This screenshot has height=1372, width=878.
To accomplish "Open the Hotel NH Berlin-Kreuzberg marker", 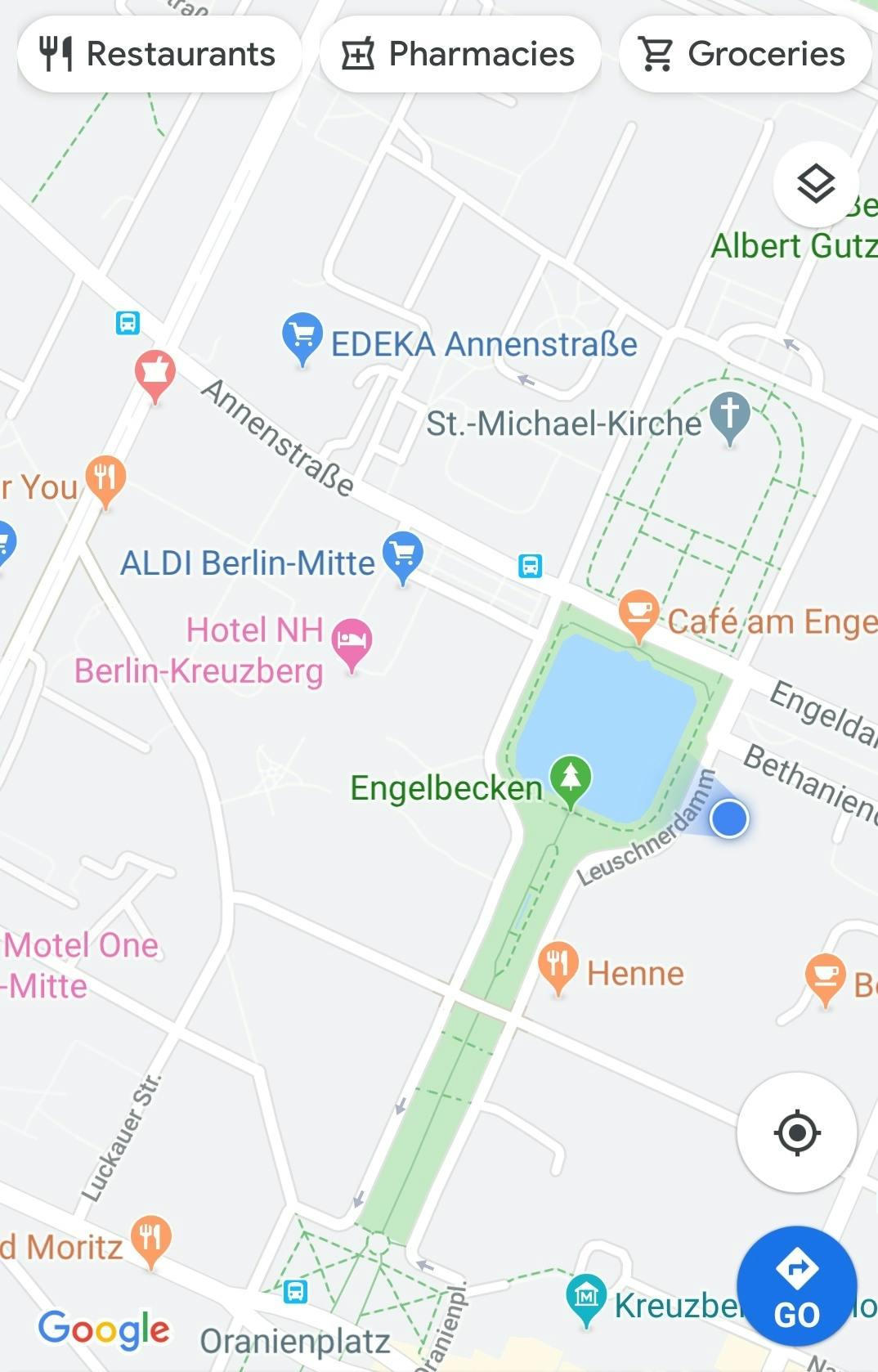I will 352,640.
